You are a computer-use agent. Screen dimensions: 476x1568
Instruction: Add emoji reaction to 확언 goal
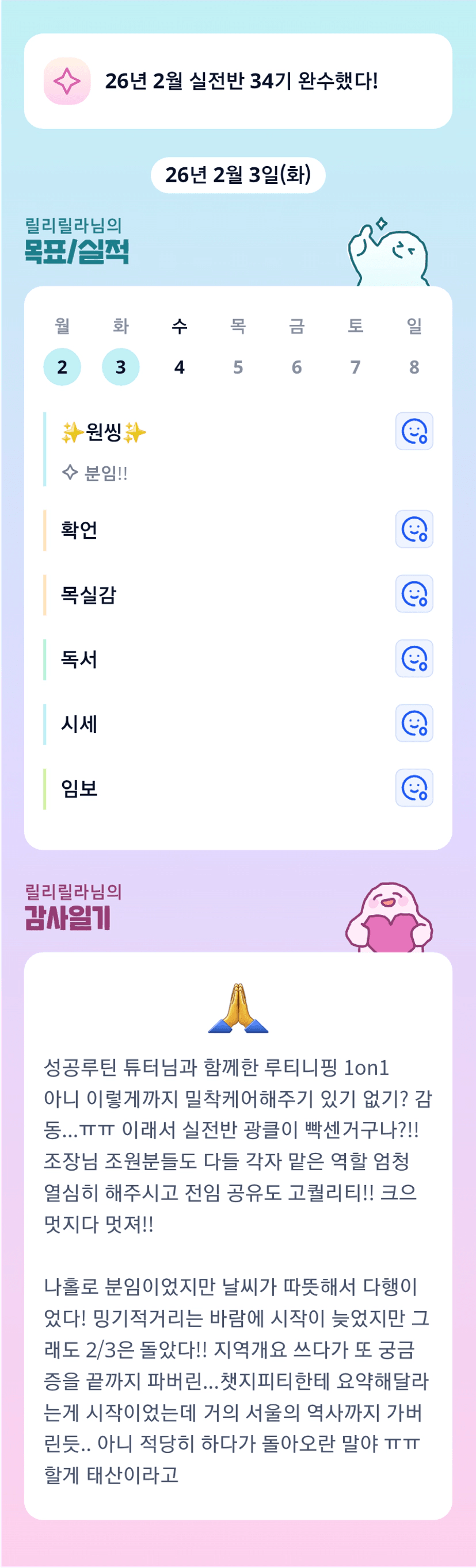pyautogui.click(x=414, y=529)
